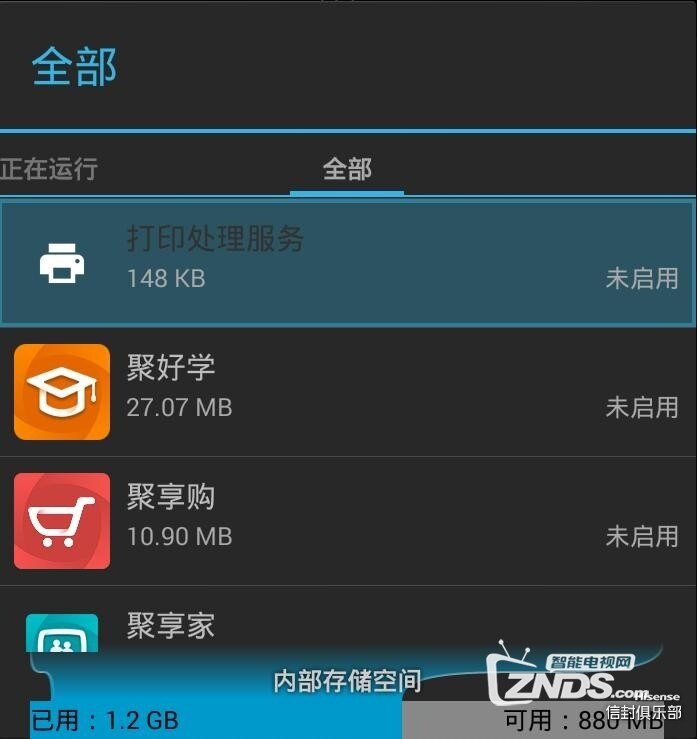View details for 聚享家

tap(348, 626)
